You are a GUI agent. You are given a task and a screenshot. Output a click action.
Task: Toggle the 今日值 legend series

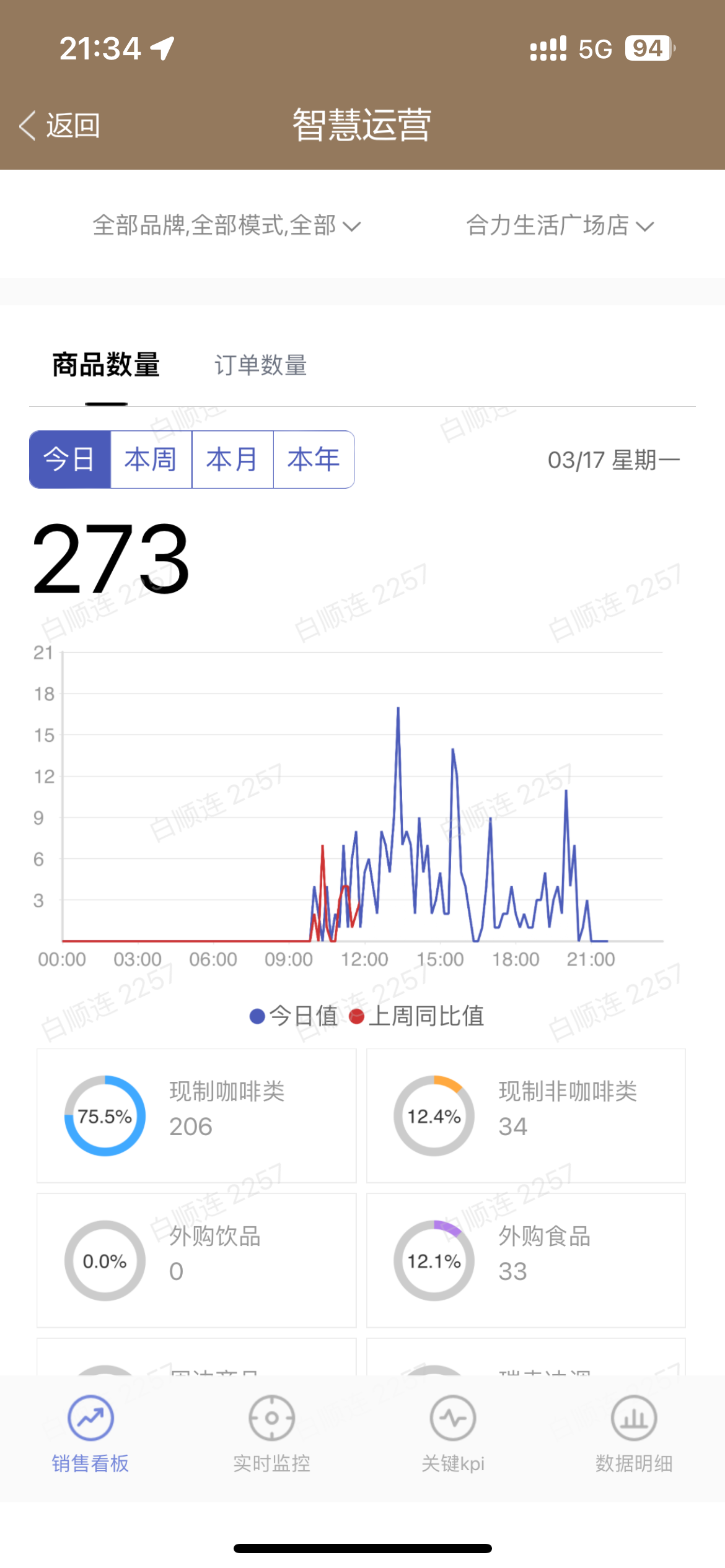(294, 1016)
